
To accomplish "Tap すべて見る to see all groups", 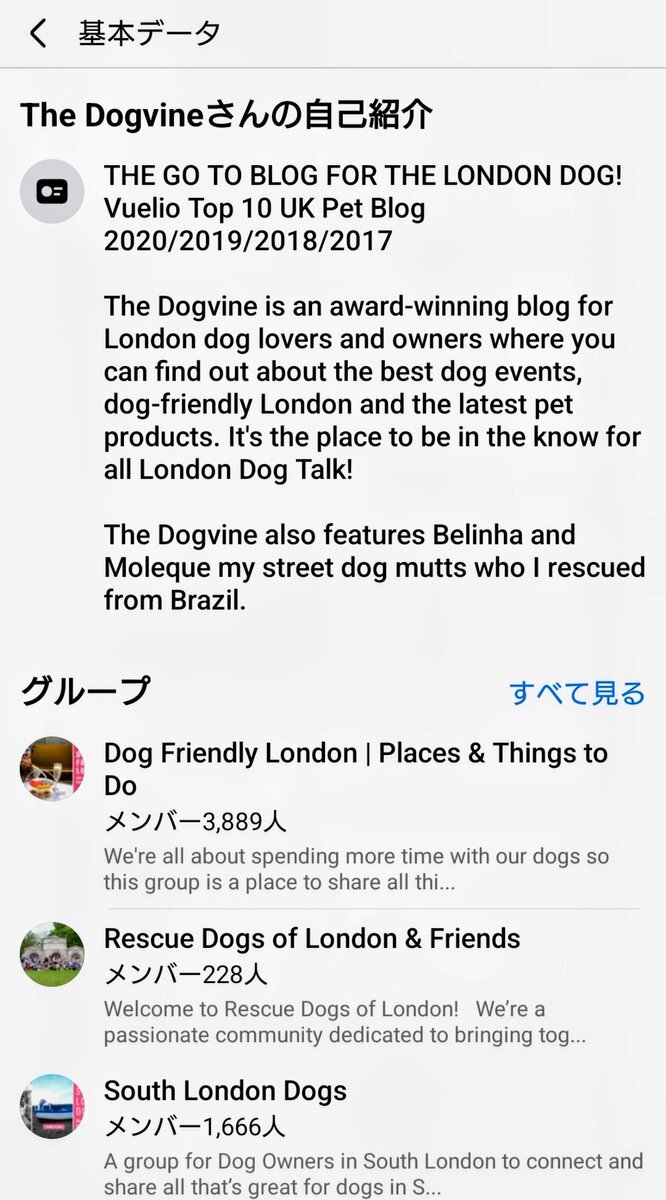I will click(x=577, y=692).
